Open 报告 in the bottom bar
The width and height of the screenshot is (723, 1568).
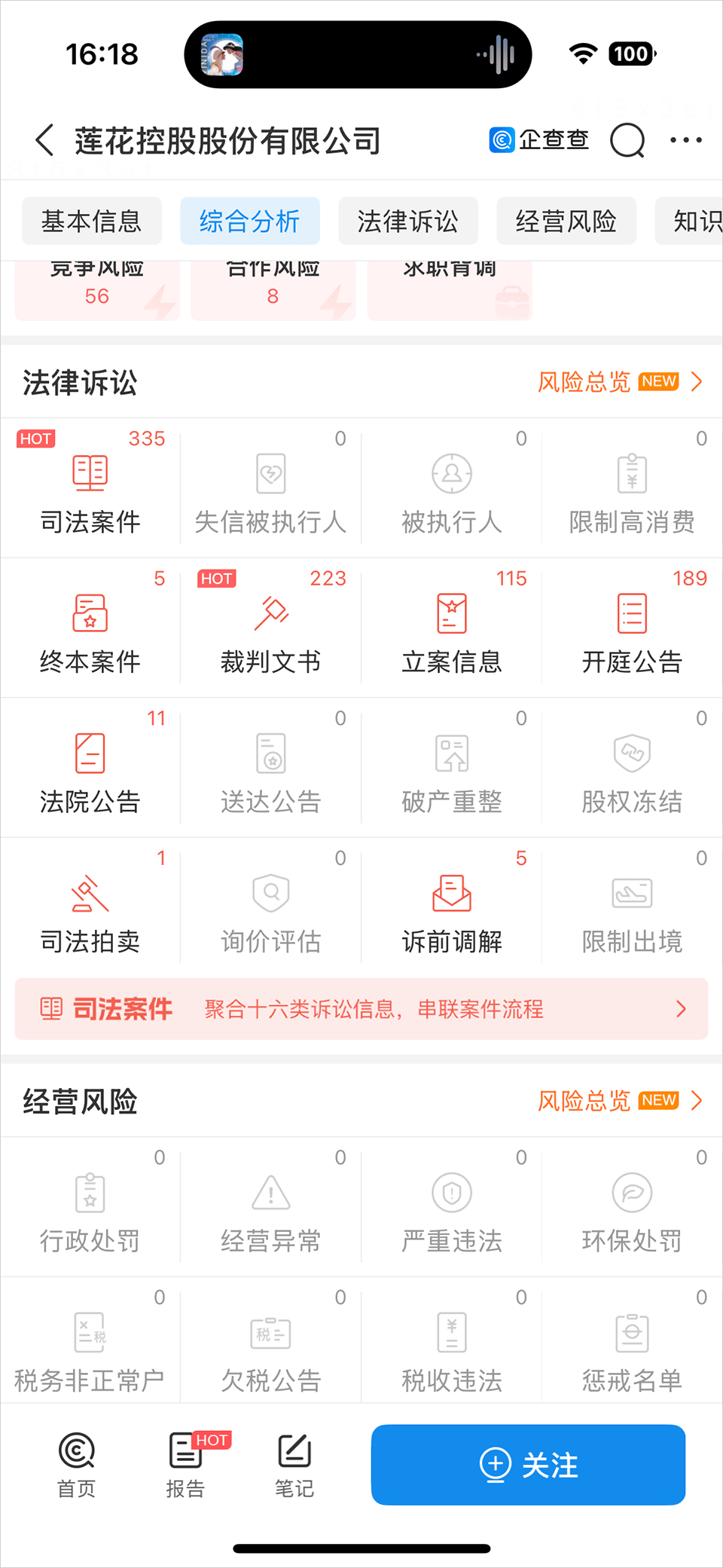[185, 1465]
